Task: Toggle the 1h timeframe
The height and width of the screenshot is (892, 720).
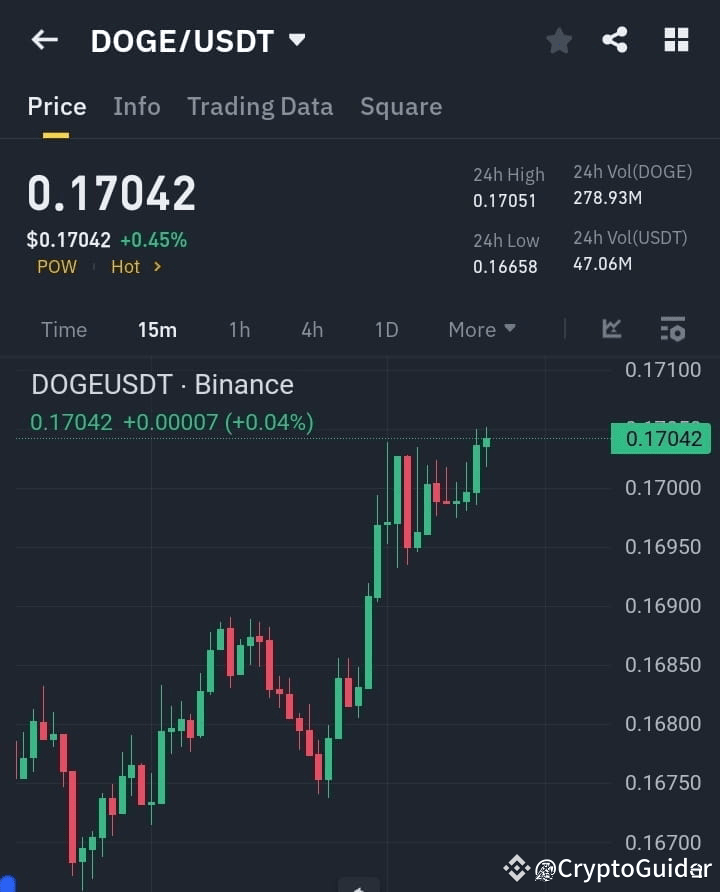Action: pos(239,329)
